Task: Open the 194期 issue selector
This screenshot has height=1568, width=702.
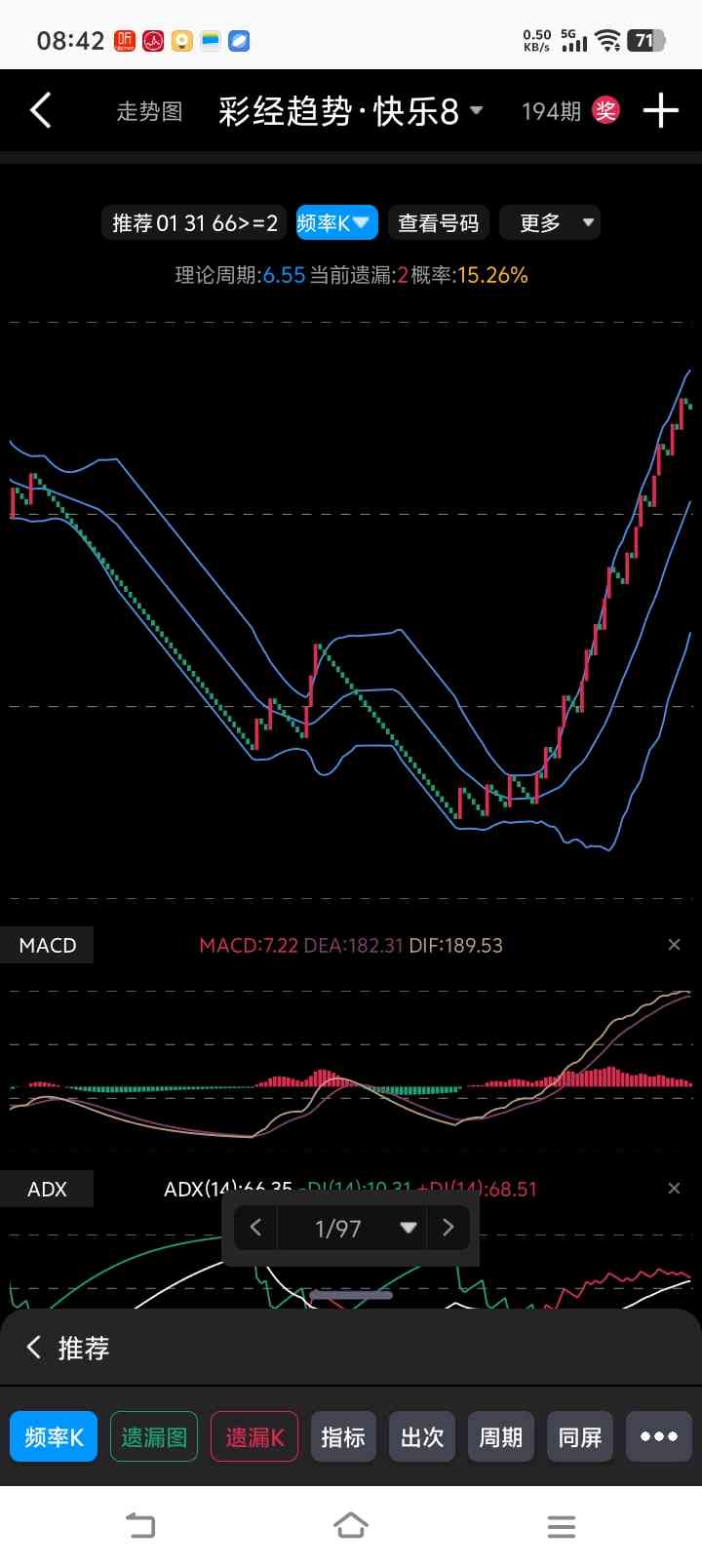Action: click(x=551, y=111)
